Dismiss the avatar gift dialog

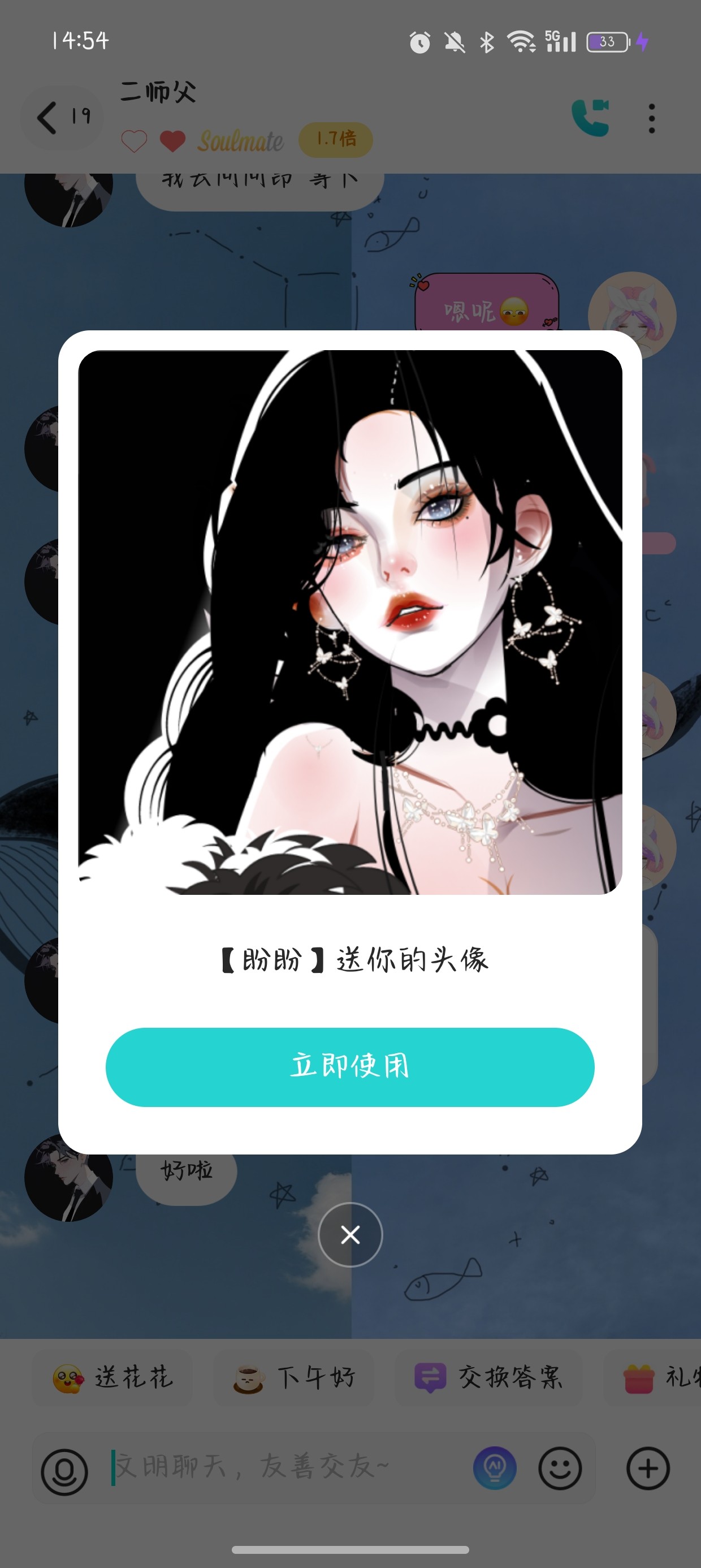(350, 1234)
